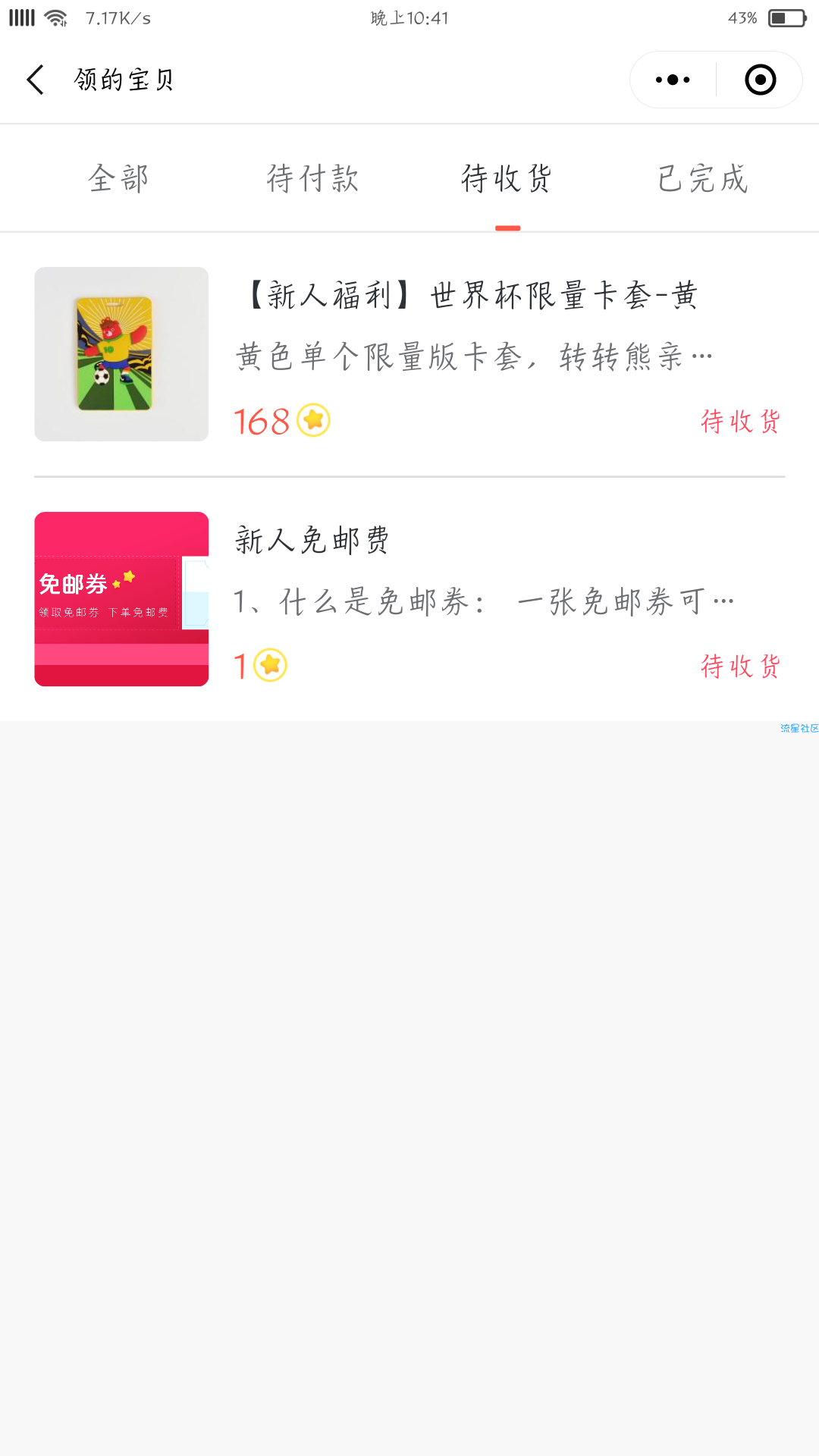Open the 世界杯限量卡套 order

(409, 354)
